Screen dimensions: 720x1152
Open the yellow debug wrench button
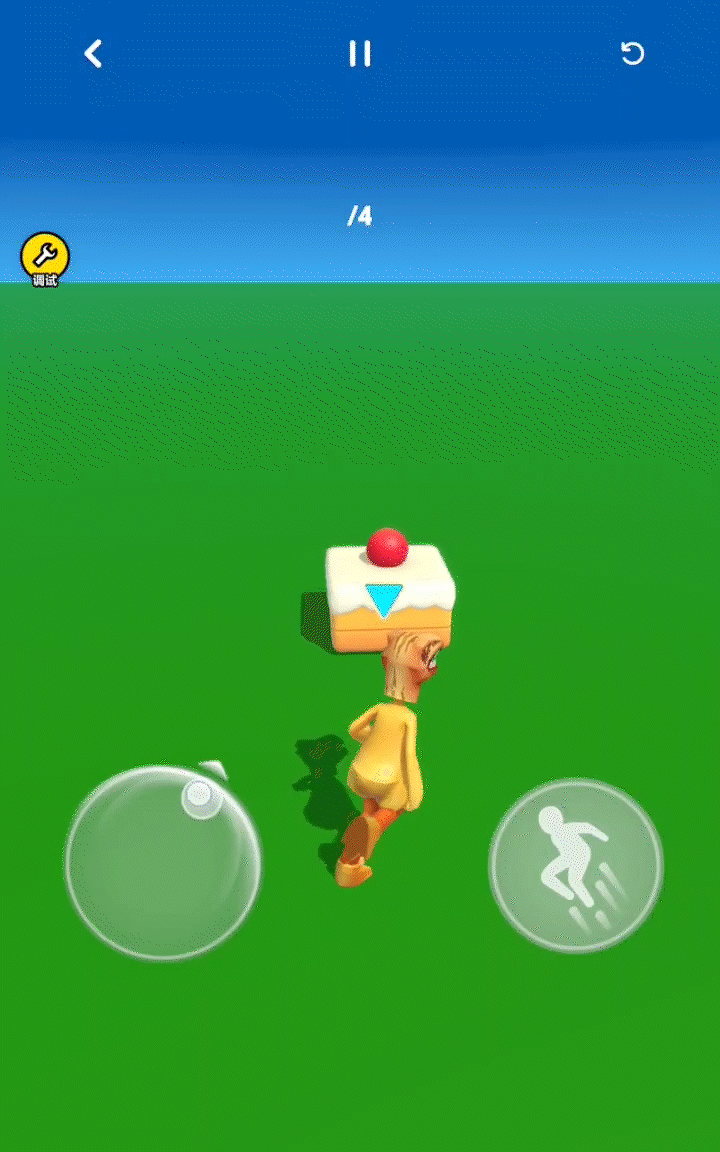tap(45, 258)
